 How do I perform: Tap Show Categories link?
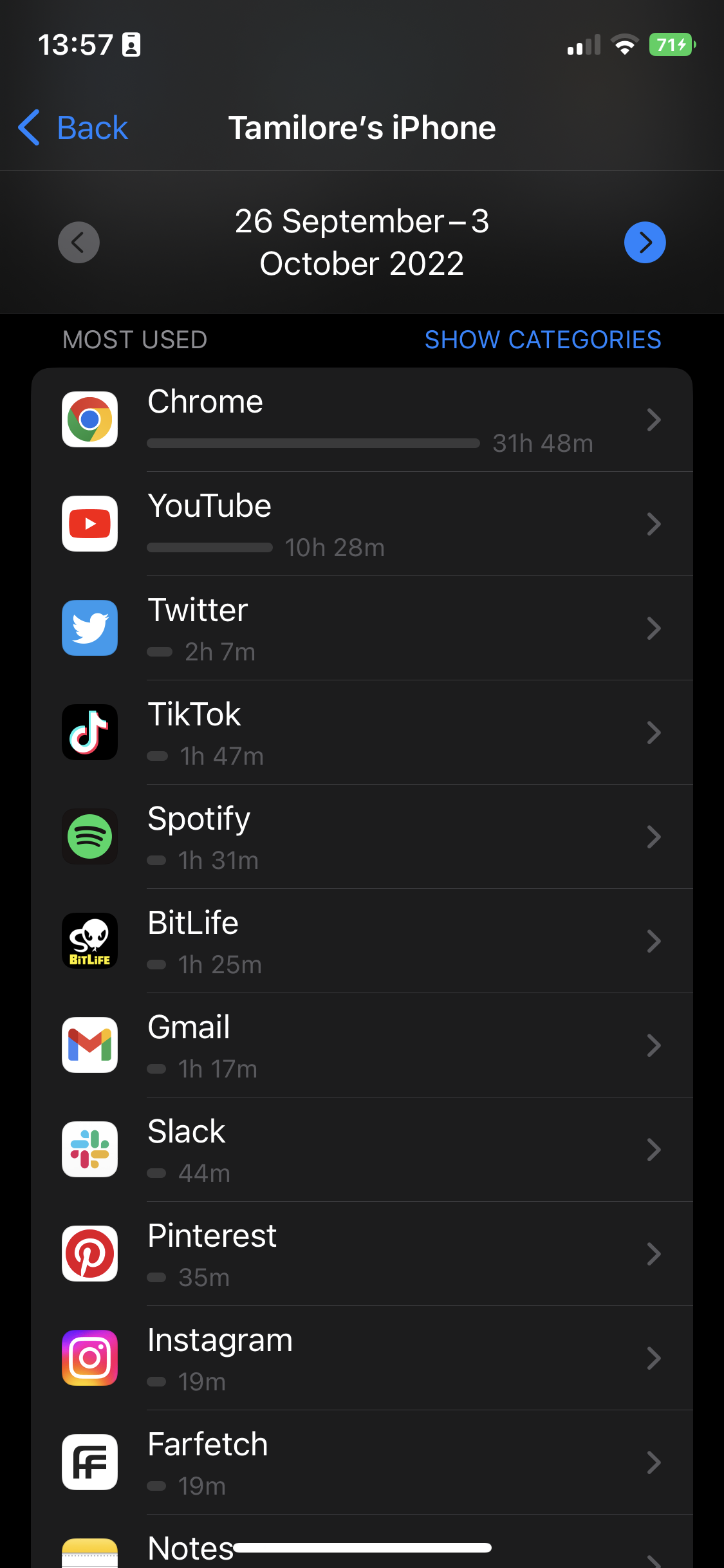click(543, 340)
